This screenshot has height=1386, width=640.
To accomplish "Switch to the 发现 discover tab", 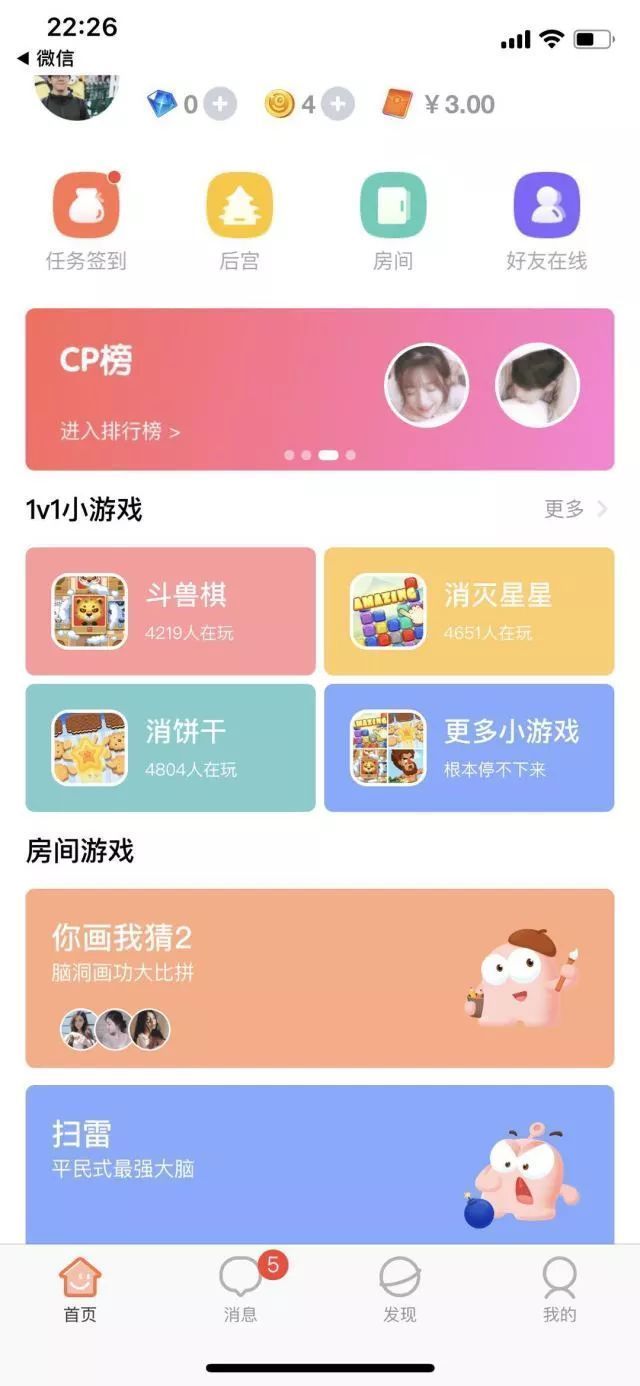I will coord(400,1290).
